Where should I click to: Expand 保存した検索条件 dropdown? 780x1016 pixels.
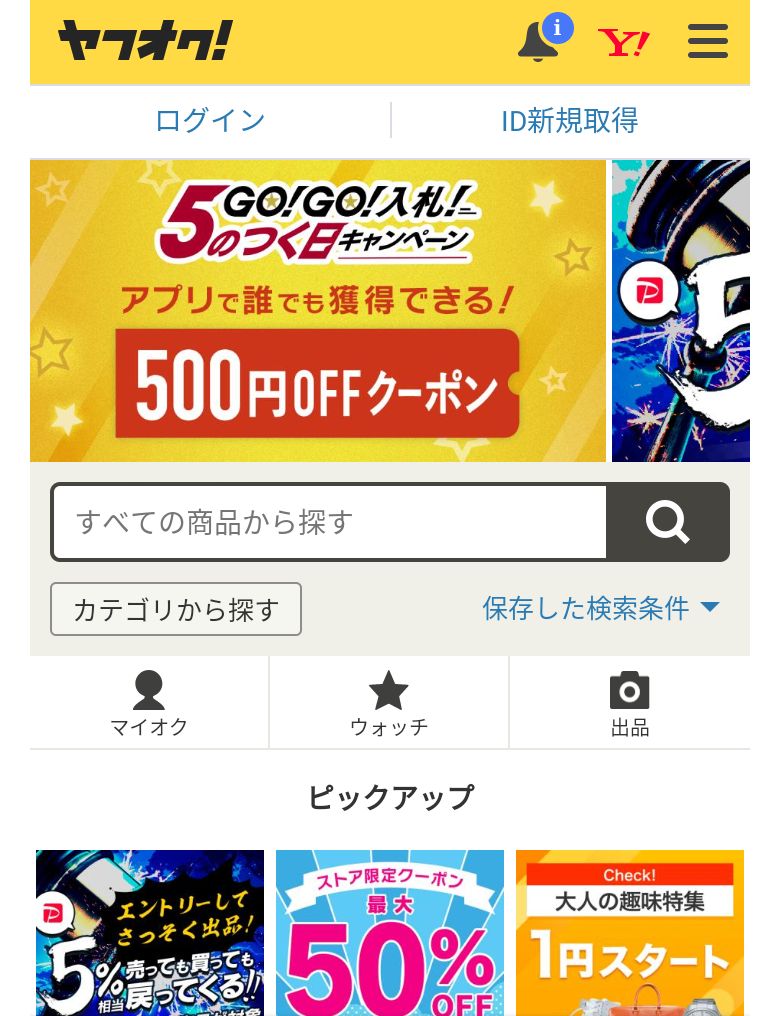tap(601, 607)
